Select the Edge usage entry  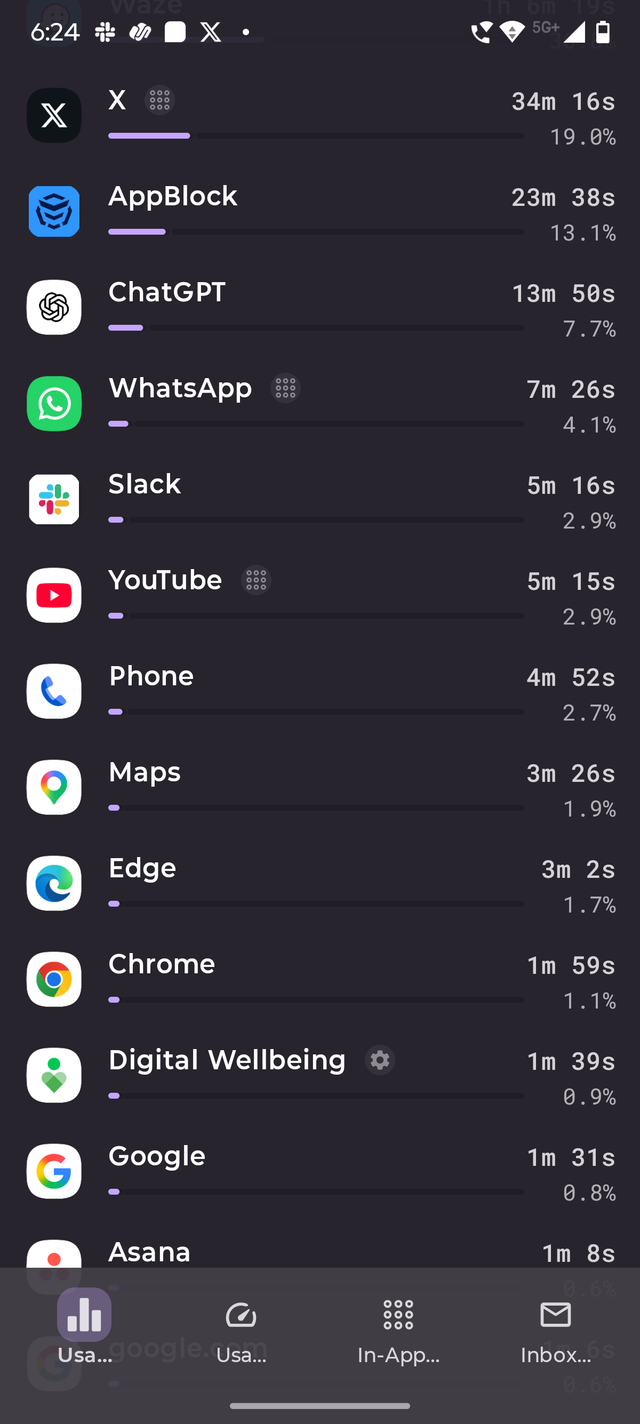click(320, 884)
